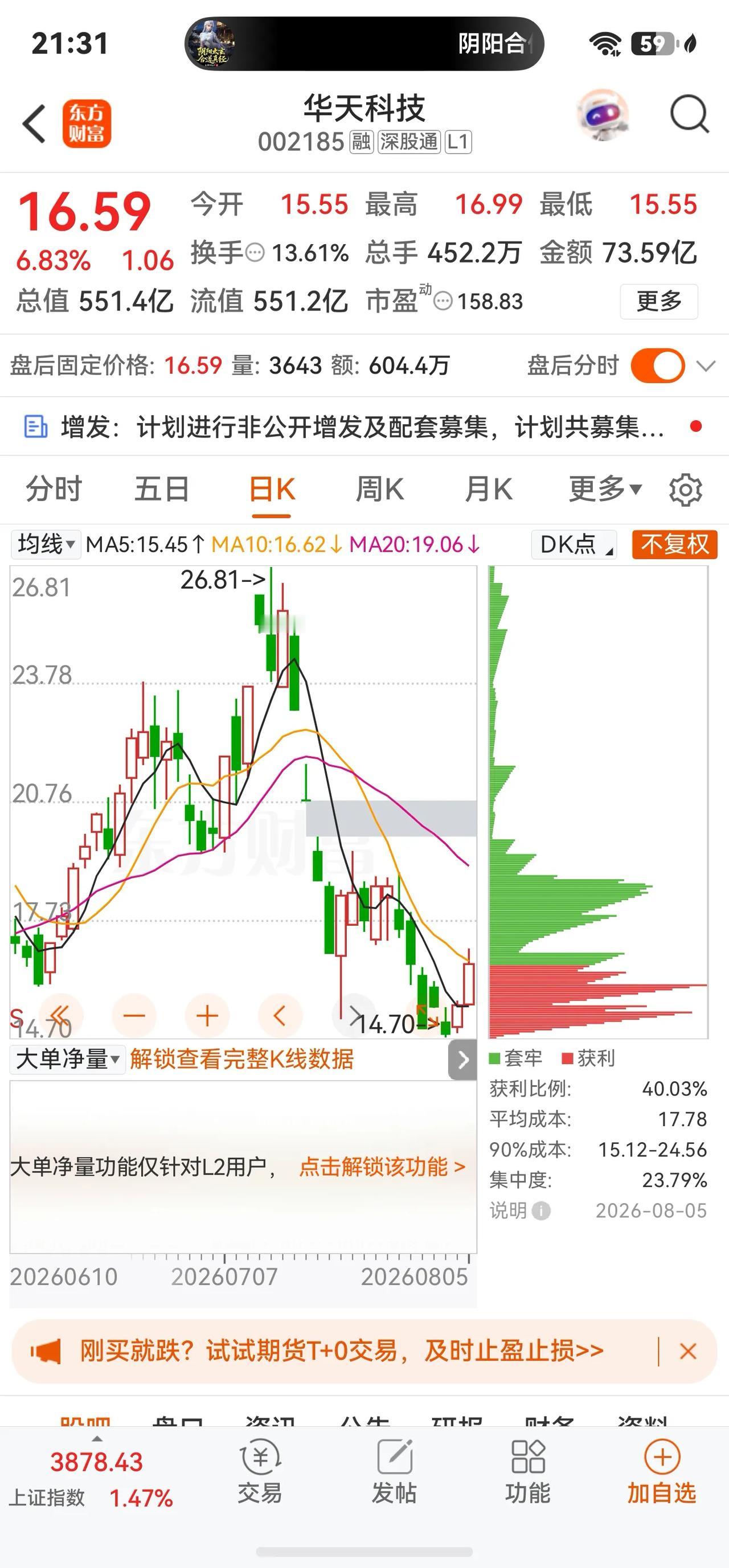Go back using the top-left arrow
This screenshot has height=1568, width=729.
point(34,124)
